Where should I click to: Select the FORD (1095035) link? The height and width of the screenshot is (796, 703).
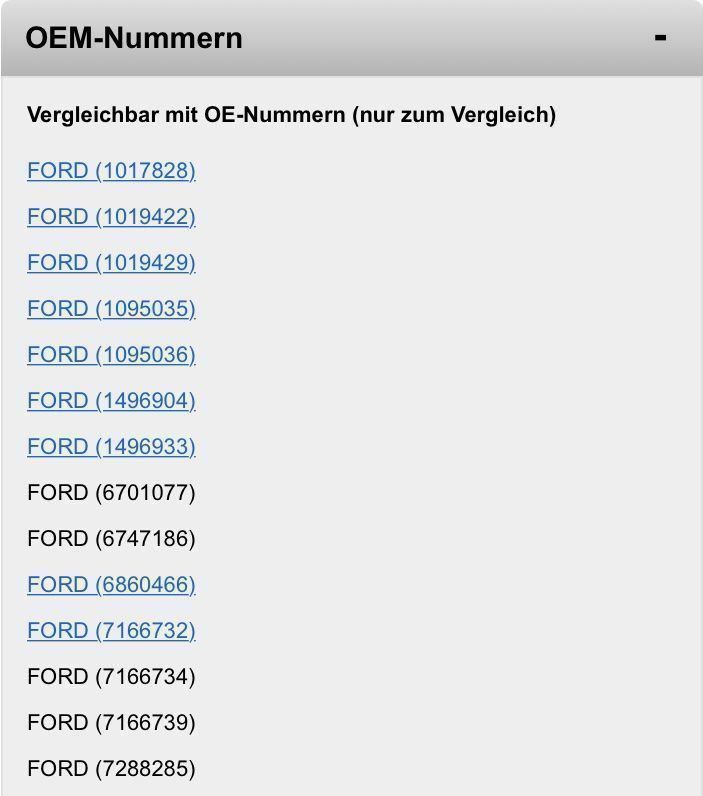111,309
